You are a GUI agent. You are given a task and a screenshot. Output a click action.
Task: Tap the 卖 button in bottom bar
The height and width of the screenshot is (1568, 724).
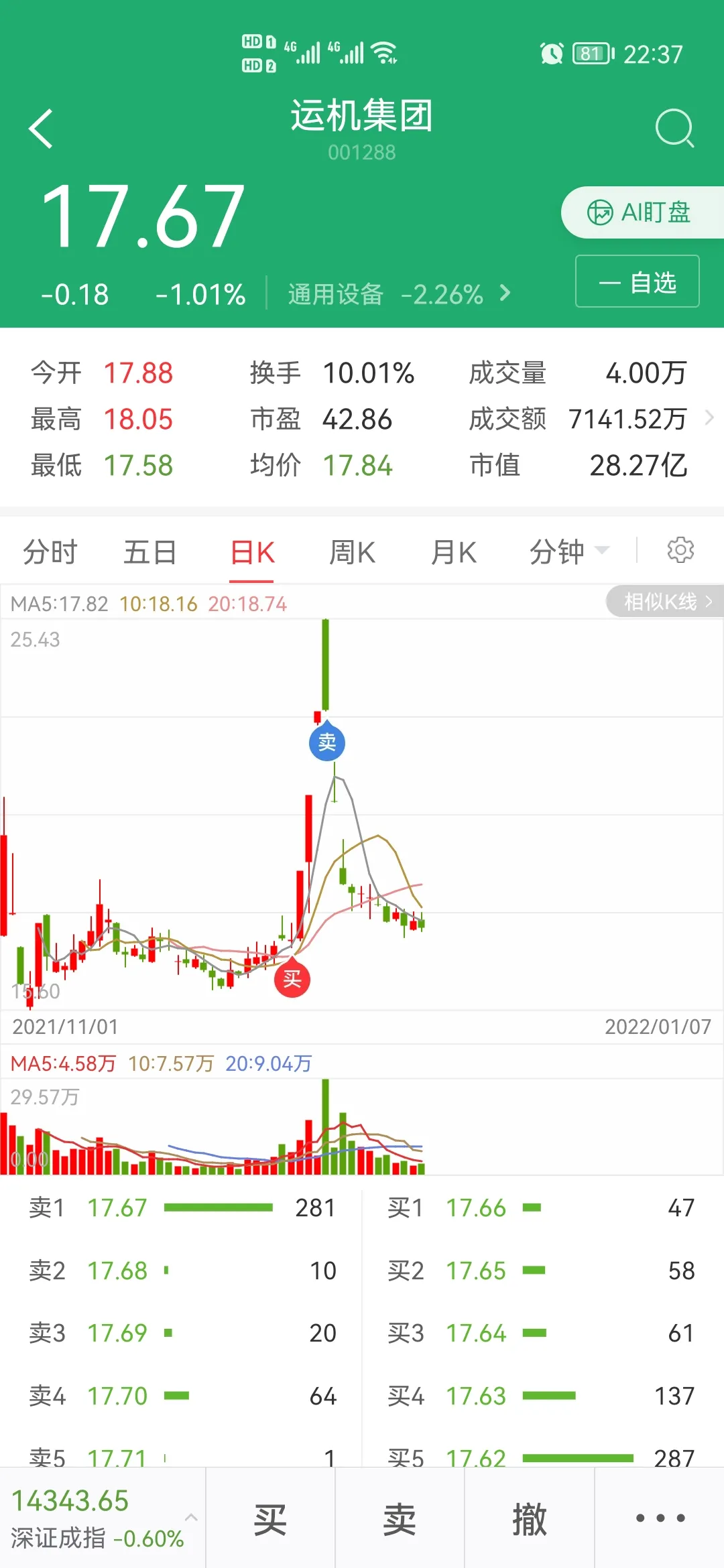pos(400,1518)
